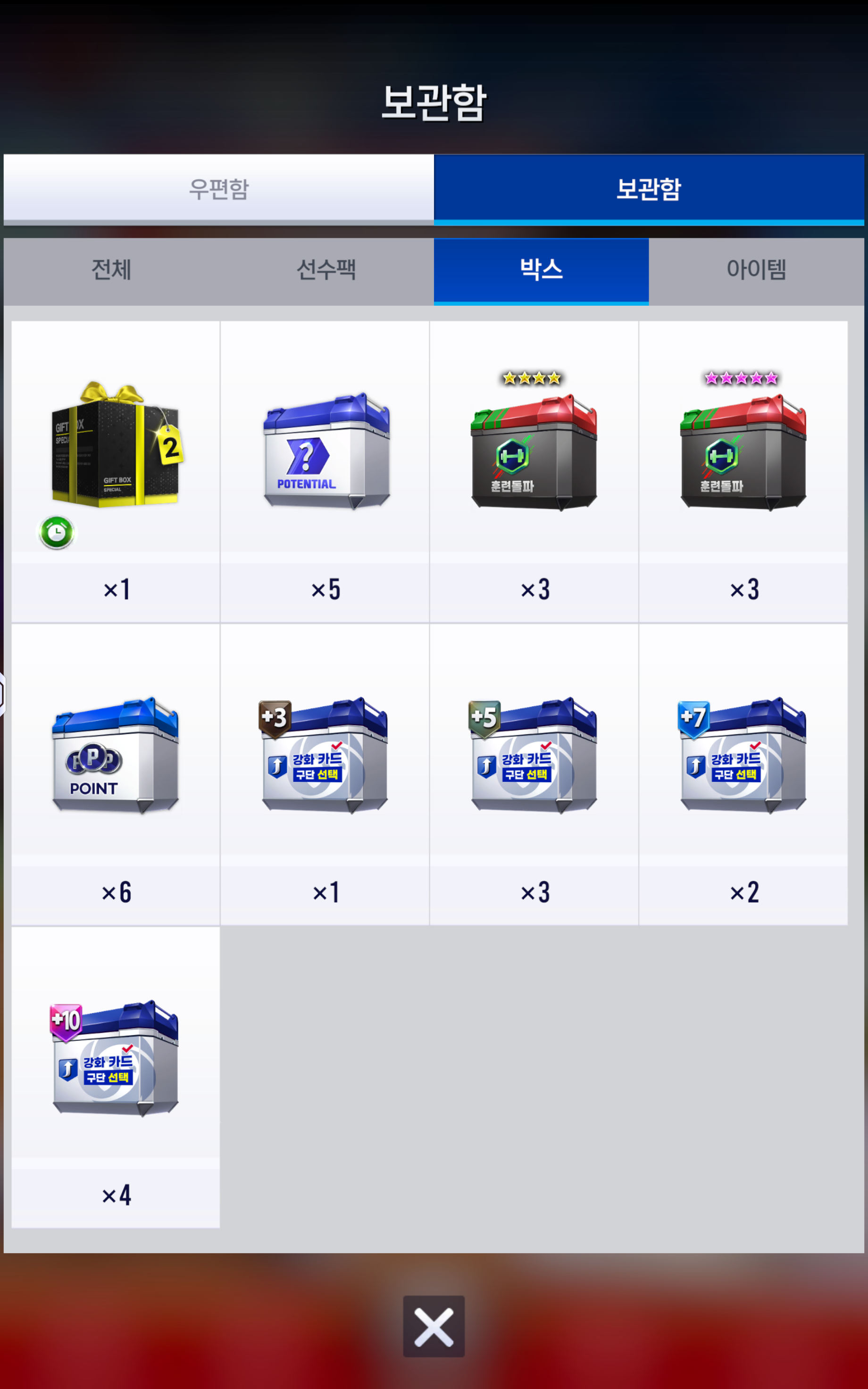Select the +10 강화 카드 box
The height and width of the screenshot is (1389, 868).
point(116,1077)
